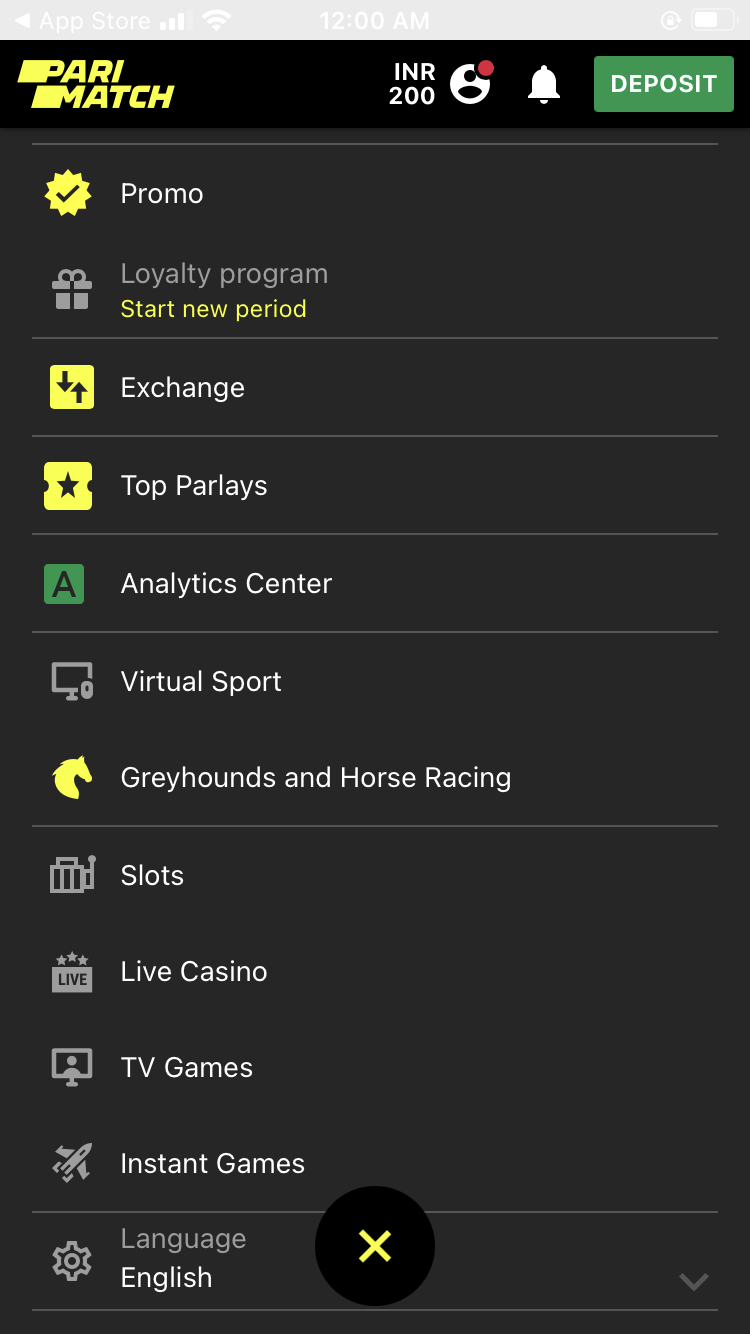The width and height of the screenshot is (750, 1334).
Task: Go to the Exchange page
Action: point(182,388)
